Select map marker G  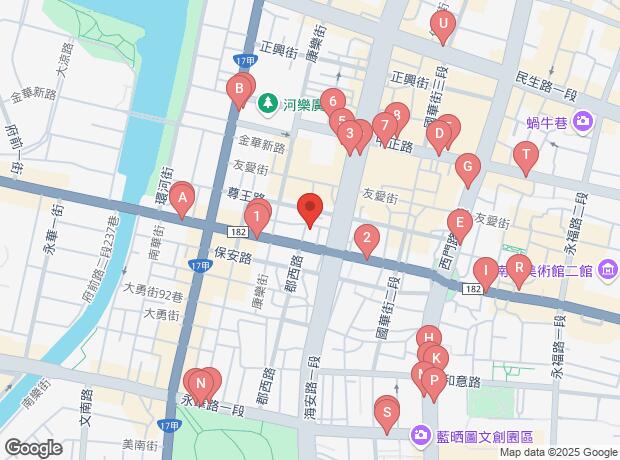point(466,167)
